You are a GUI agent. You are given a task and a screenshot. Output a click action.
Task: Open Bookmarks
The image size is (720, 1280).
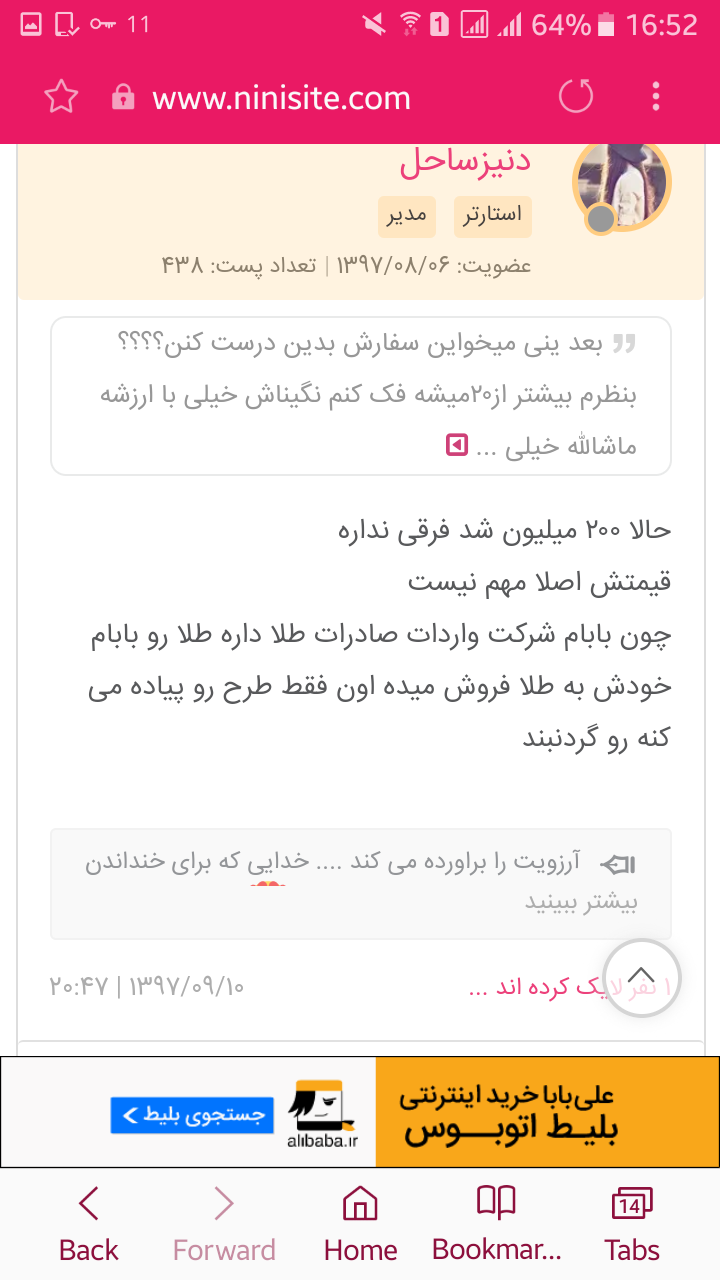[x=496, y=1225]
